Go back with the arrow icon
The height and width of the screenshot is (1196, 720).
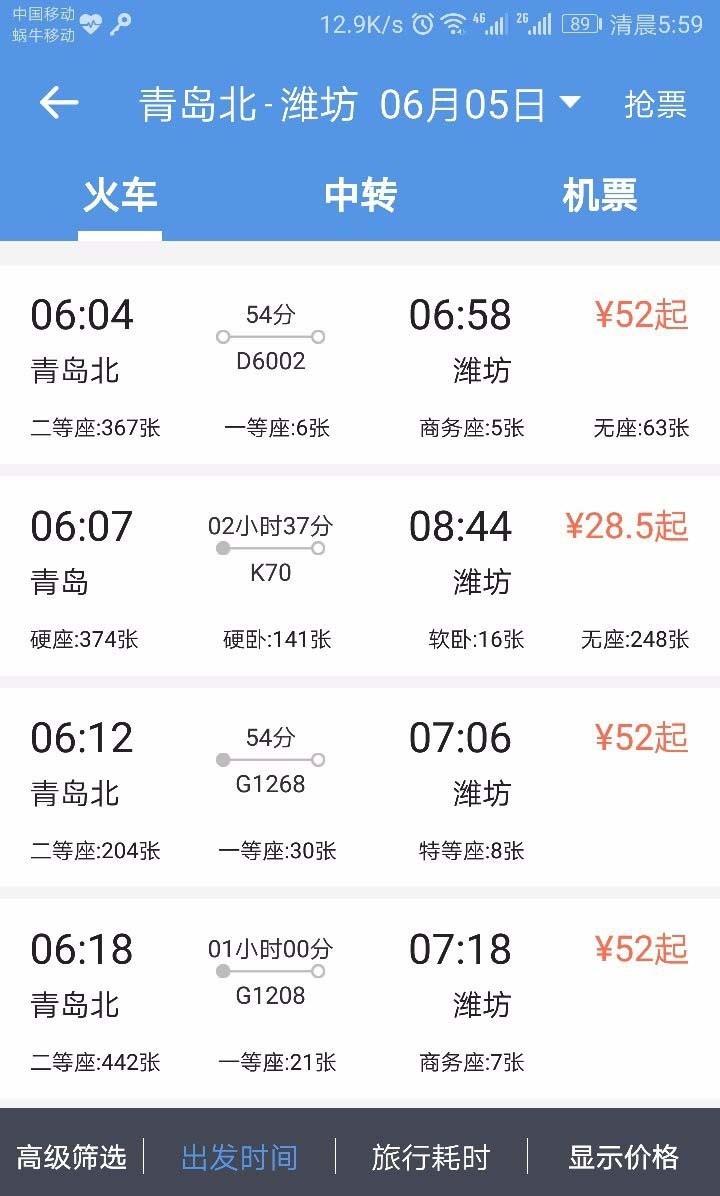coord(59,103)
